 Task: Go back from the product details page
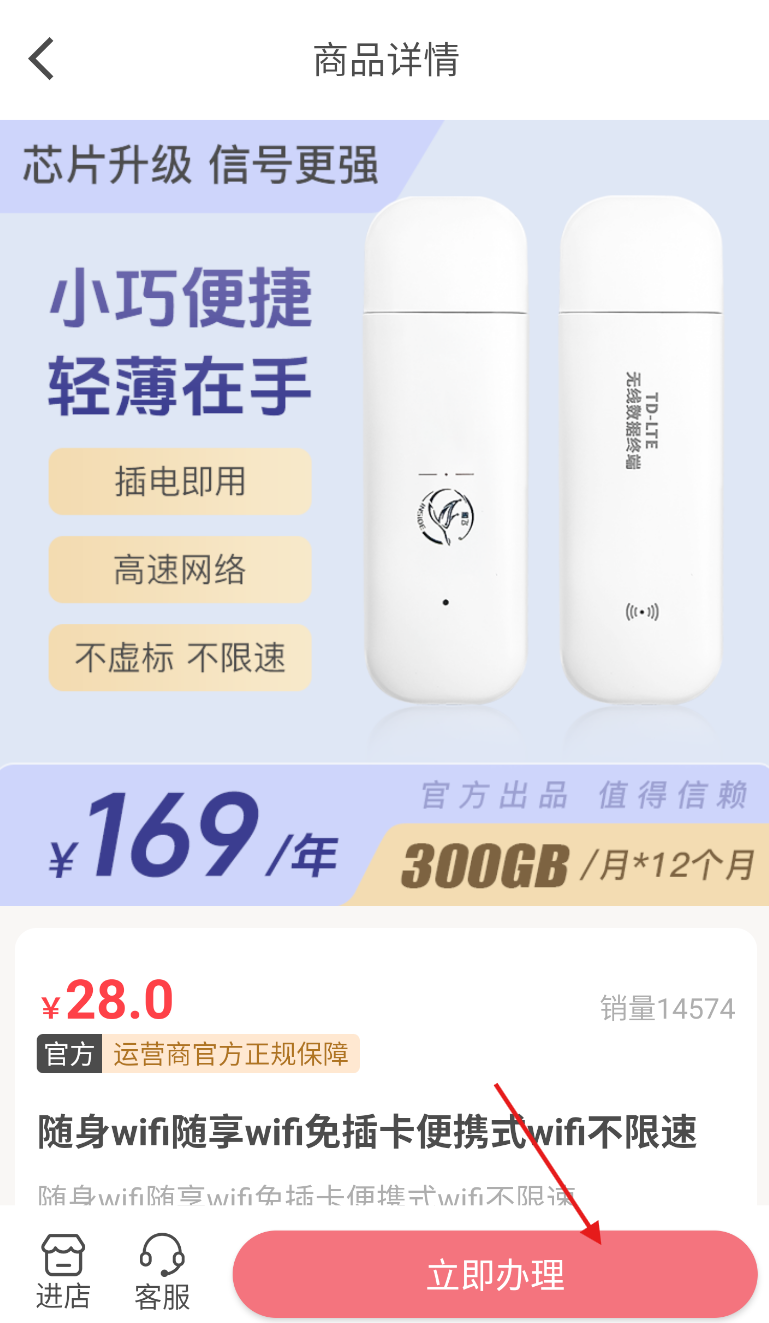point(42,60)
